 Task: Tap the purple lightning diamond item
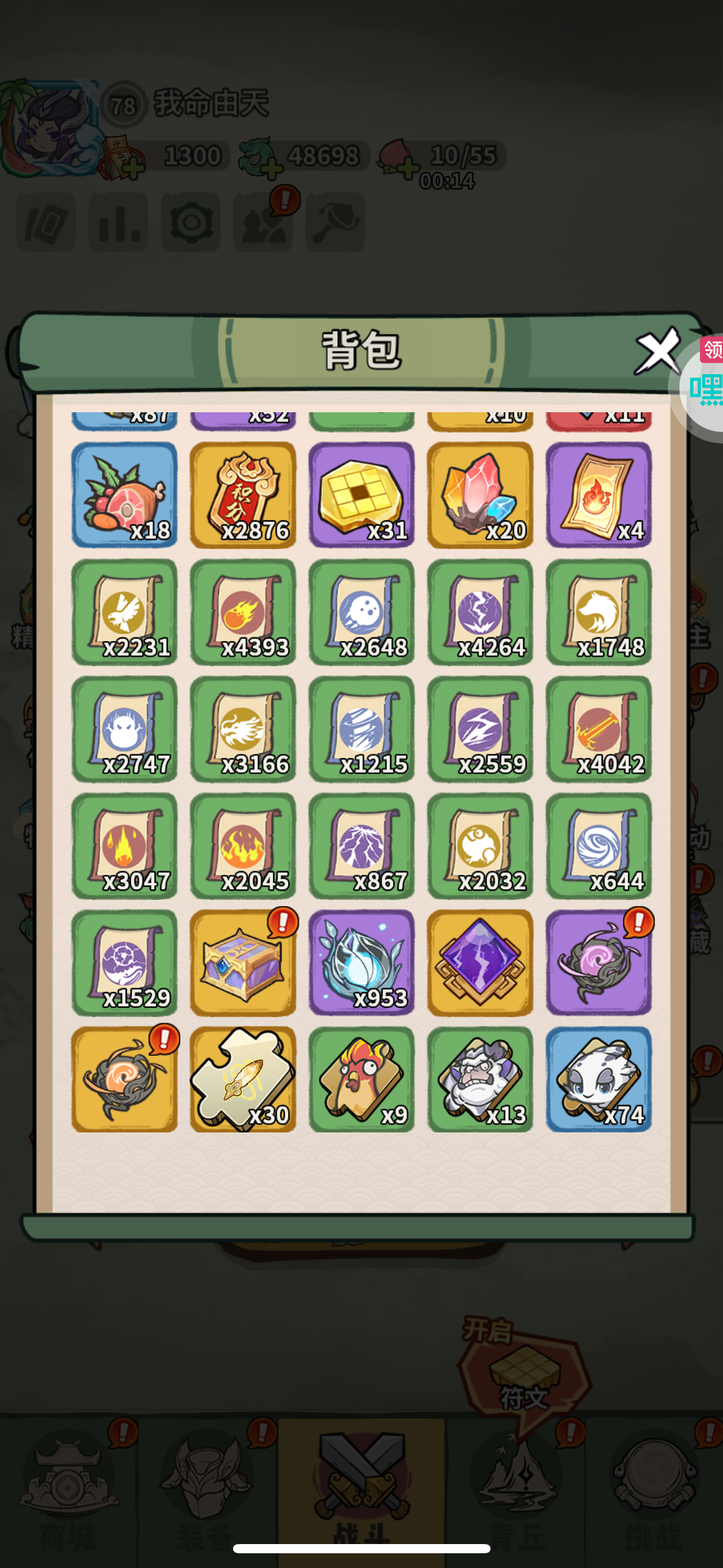tap(480, 963)
